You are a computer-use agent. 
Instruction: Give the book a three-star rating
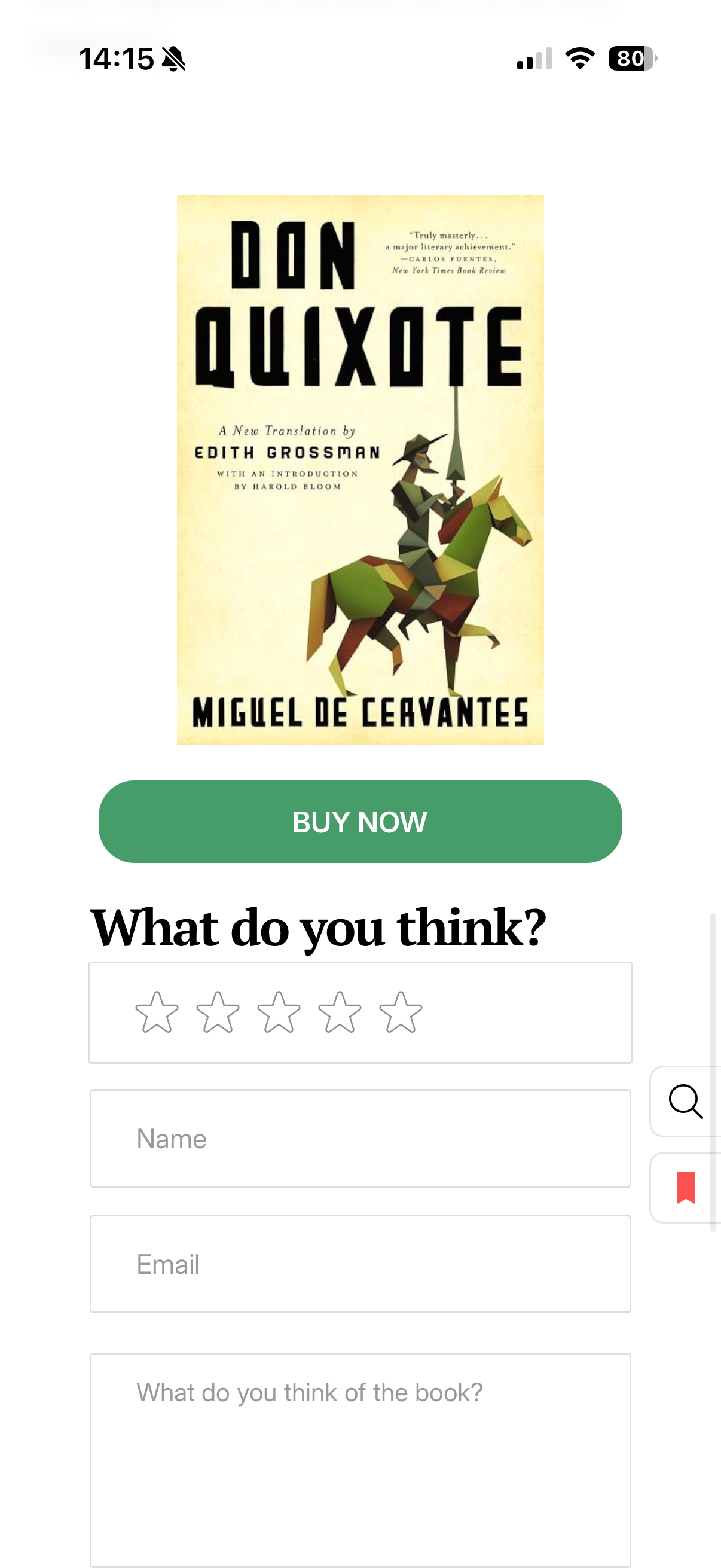pyautogui.click(x=279, y=1013)
